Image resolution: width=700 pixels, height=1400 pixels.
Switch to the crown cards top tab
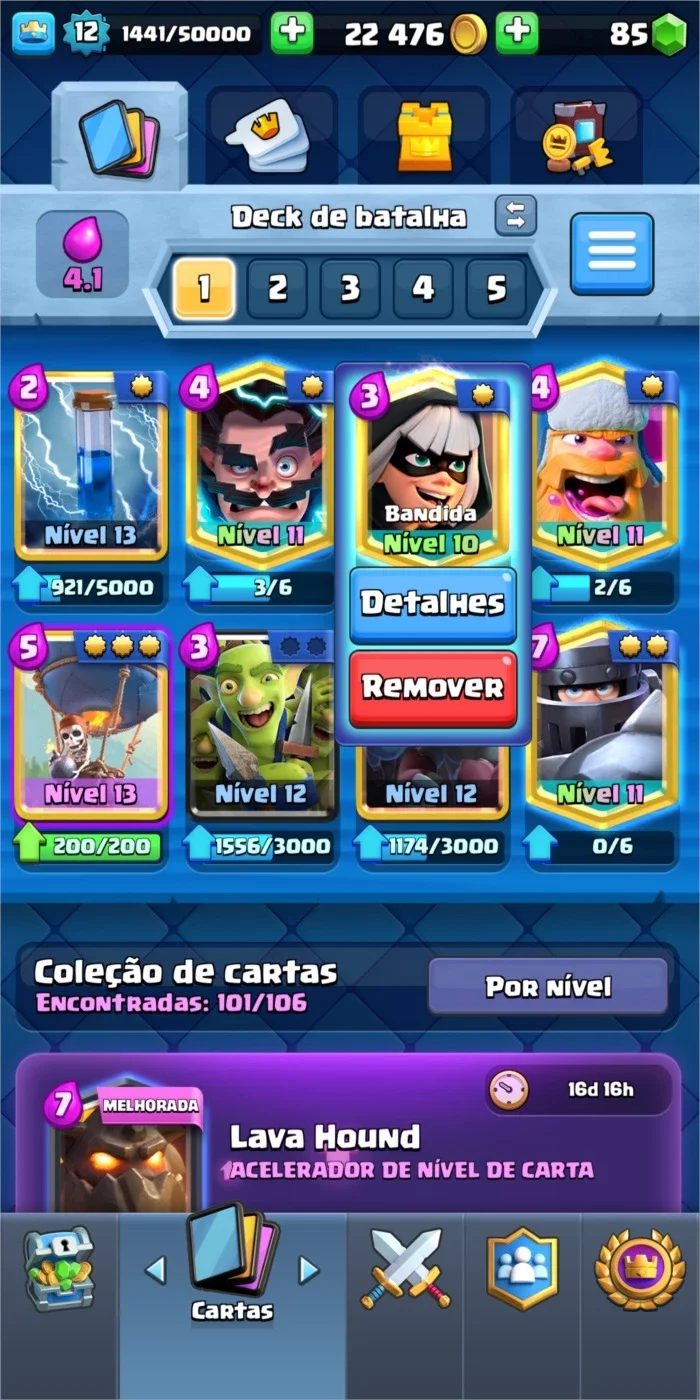(272, 139)
